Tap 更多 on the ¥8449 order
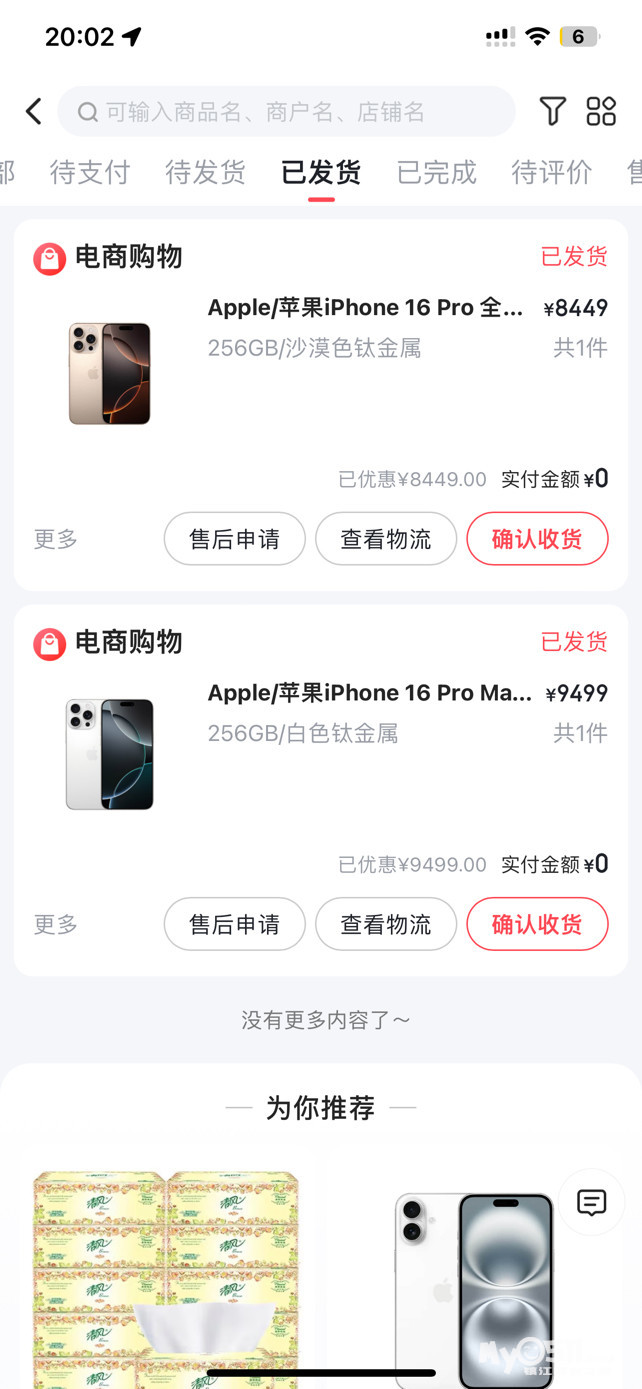 click(x=56, y=539)
